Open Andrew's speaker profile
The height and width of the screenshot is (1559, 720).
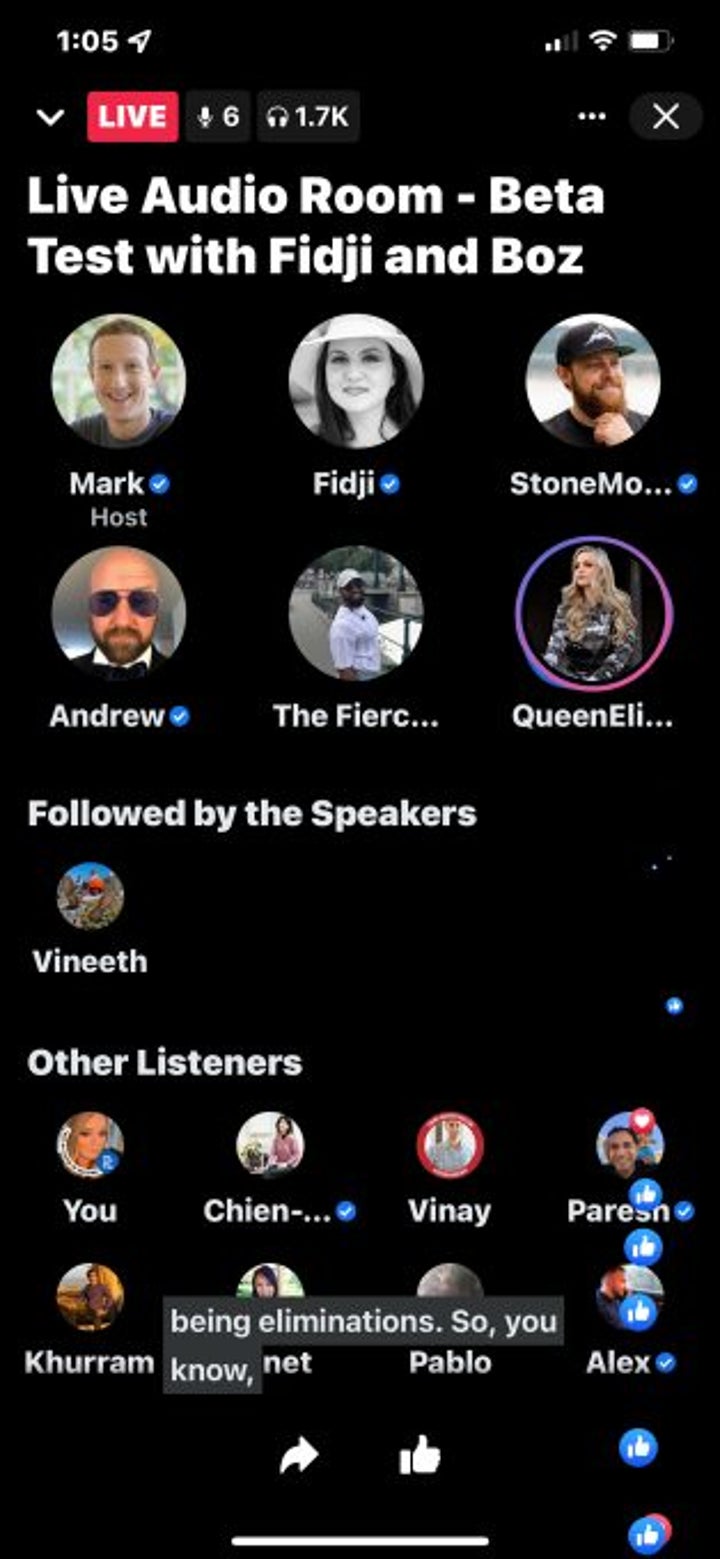(x=118, y=613)
